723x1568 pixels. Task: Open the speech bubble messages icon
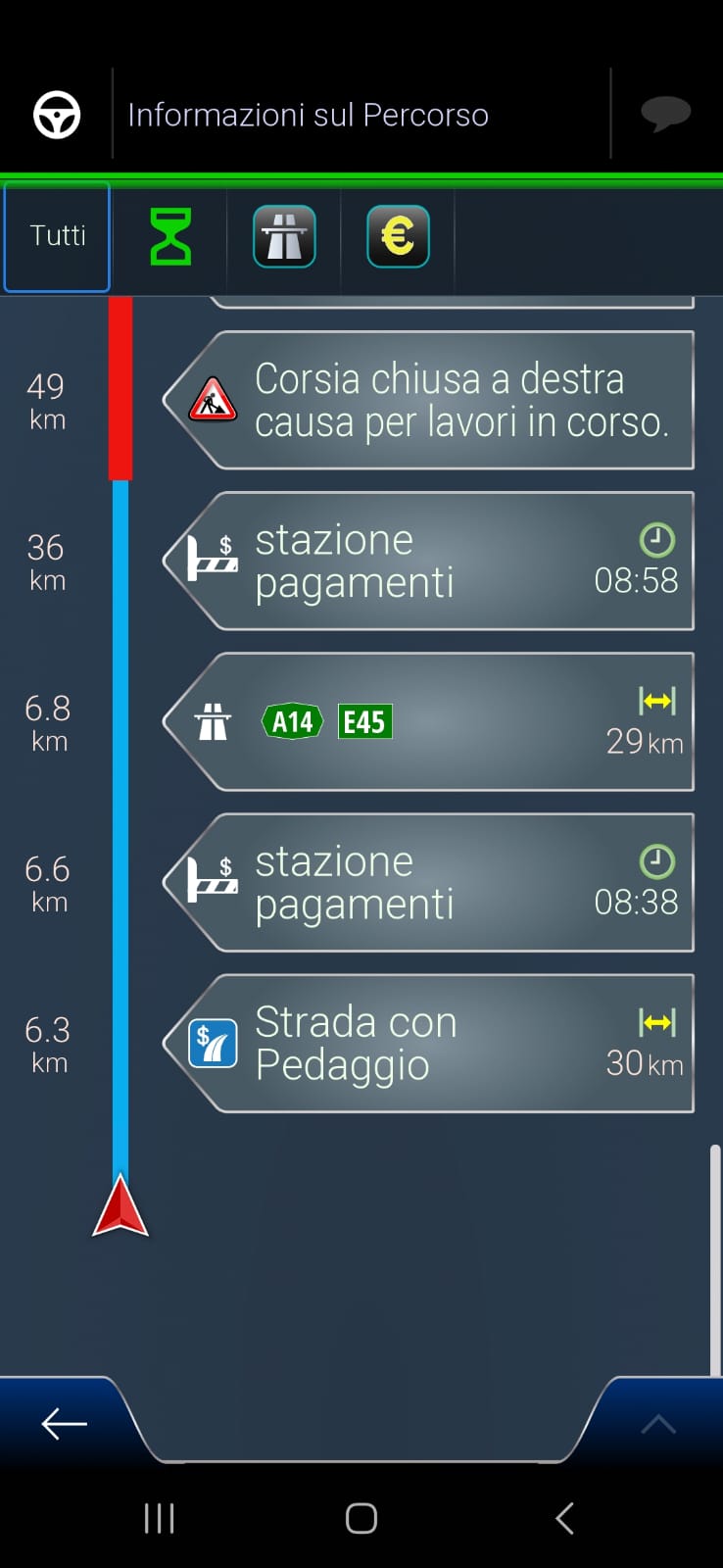tap(665, 115)
